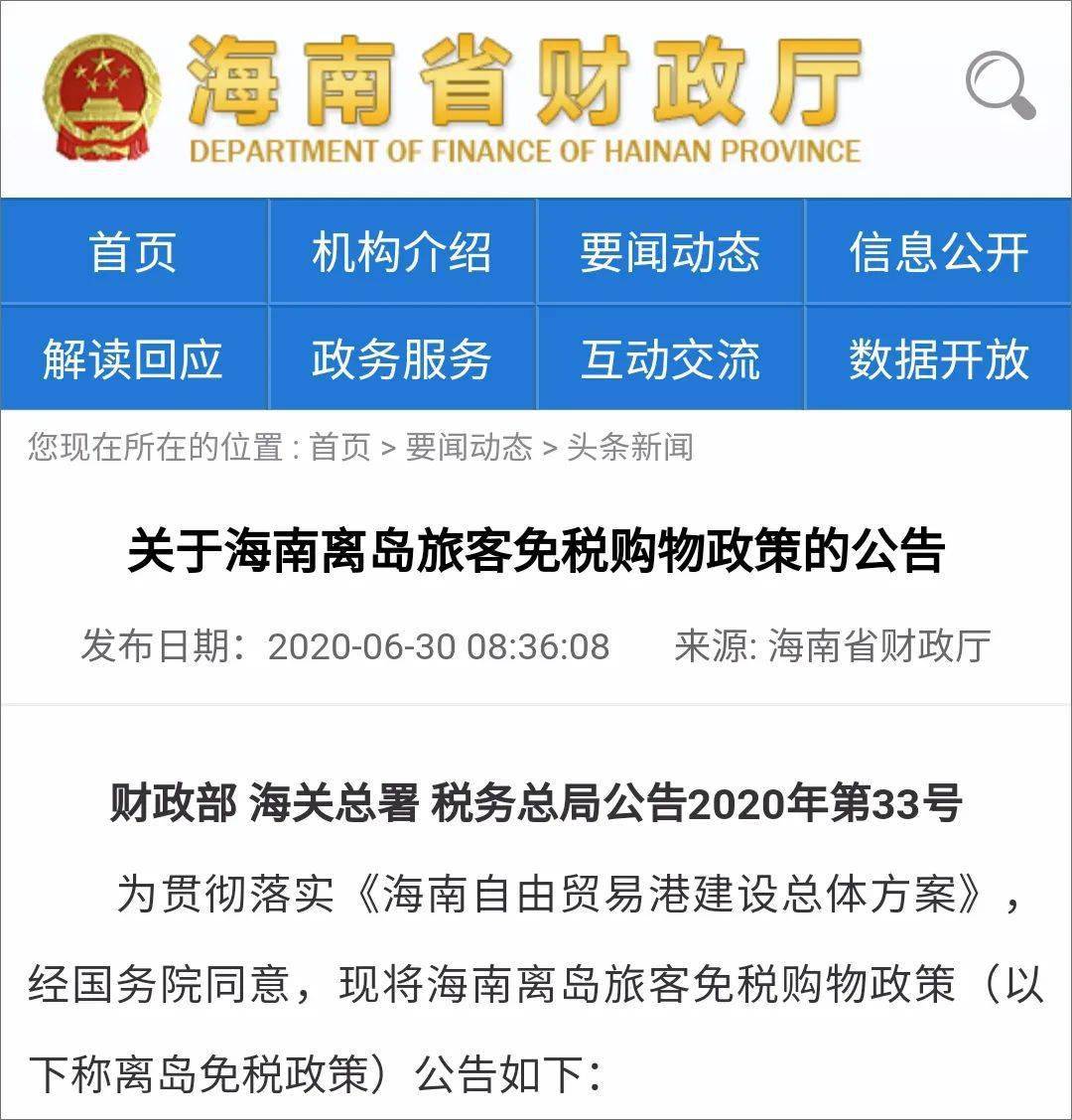1072x1120 pixels.
Task: Open 信息公开 section
Action: click(938, 252)
